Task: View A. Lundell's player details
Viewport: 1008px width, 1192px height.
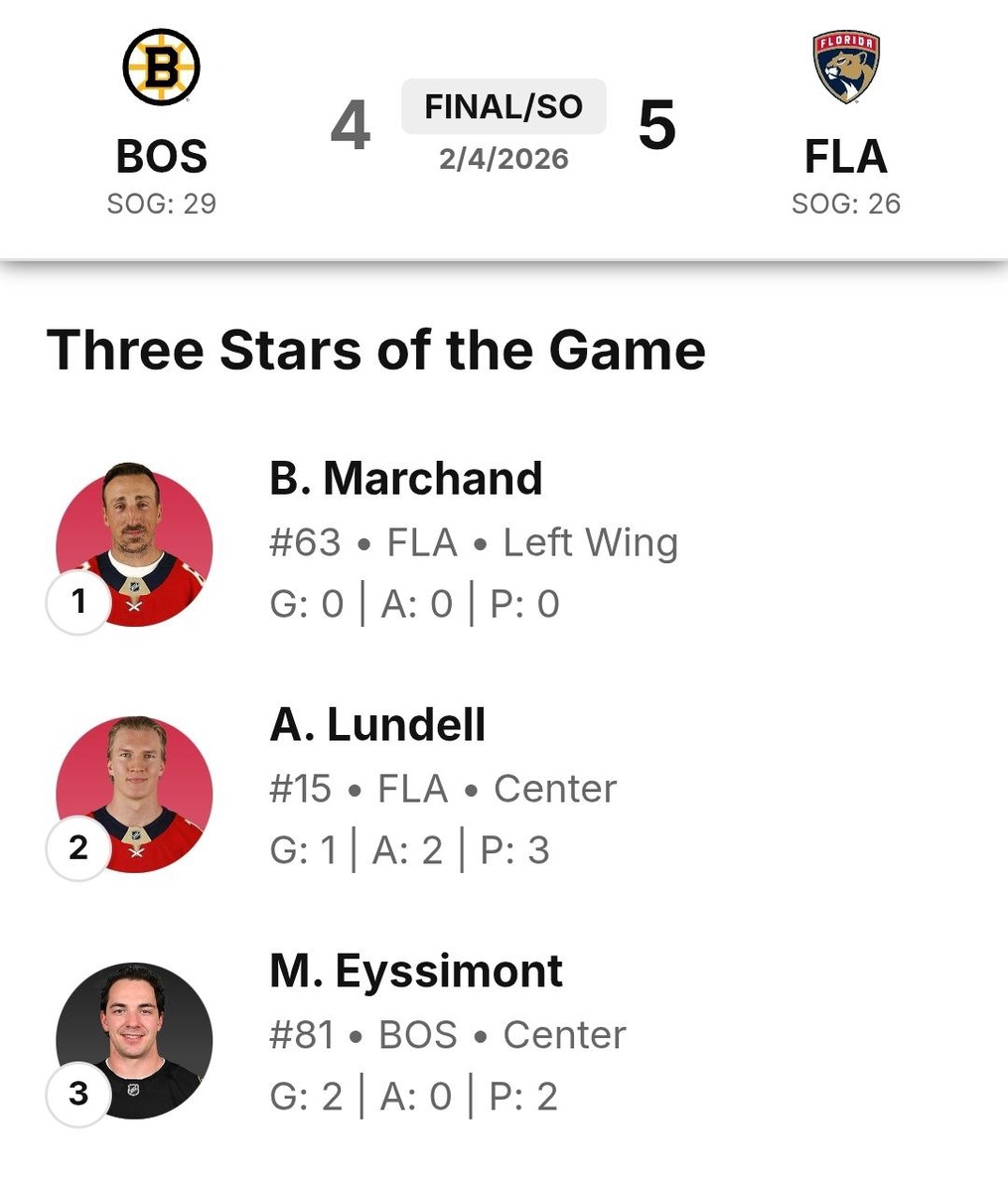Action: click(377, 725)
